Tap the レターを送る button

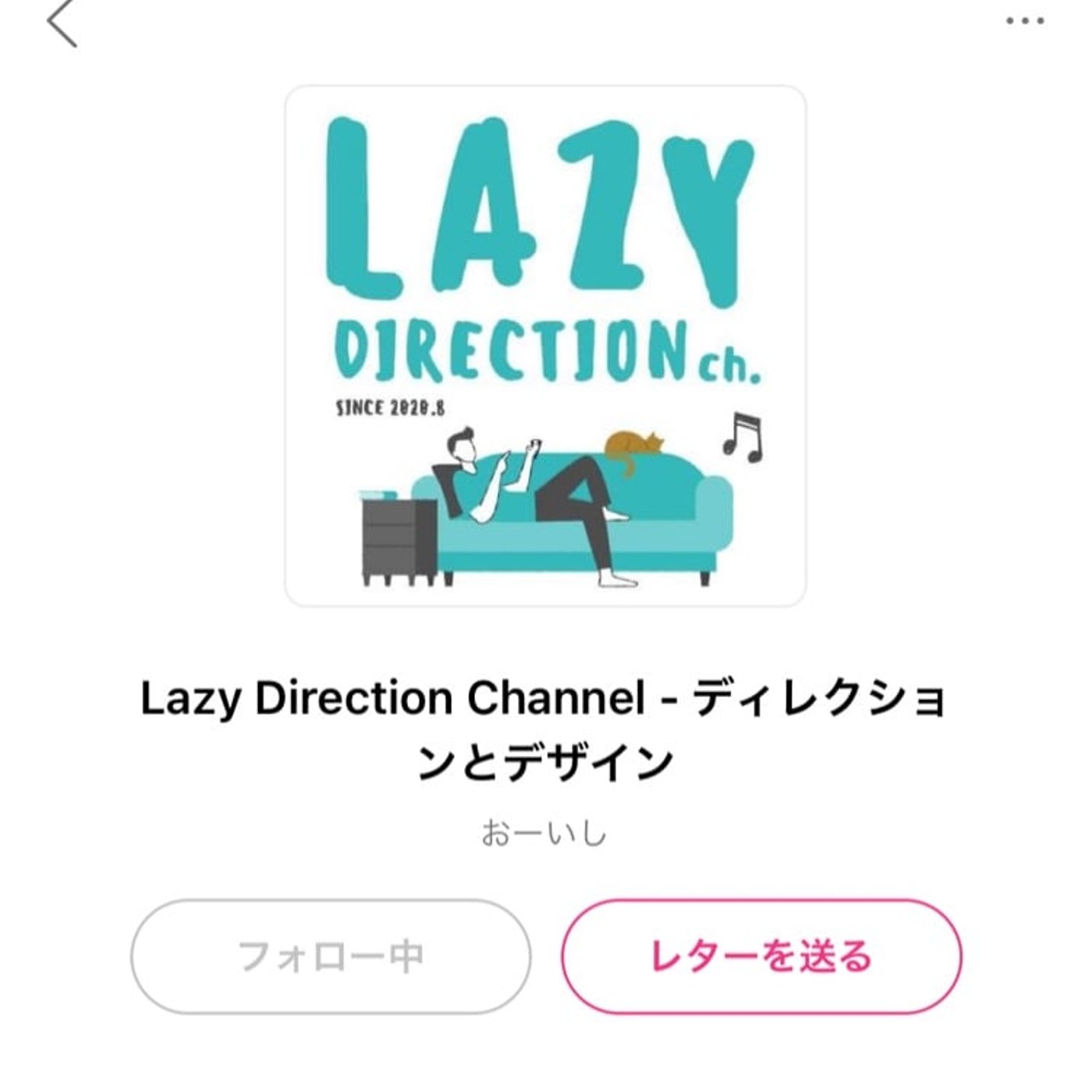point(761,956)
